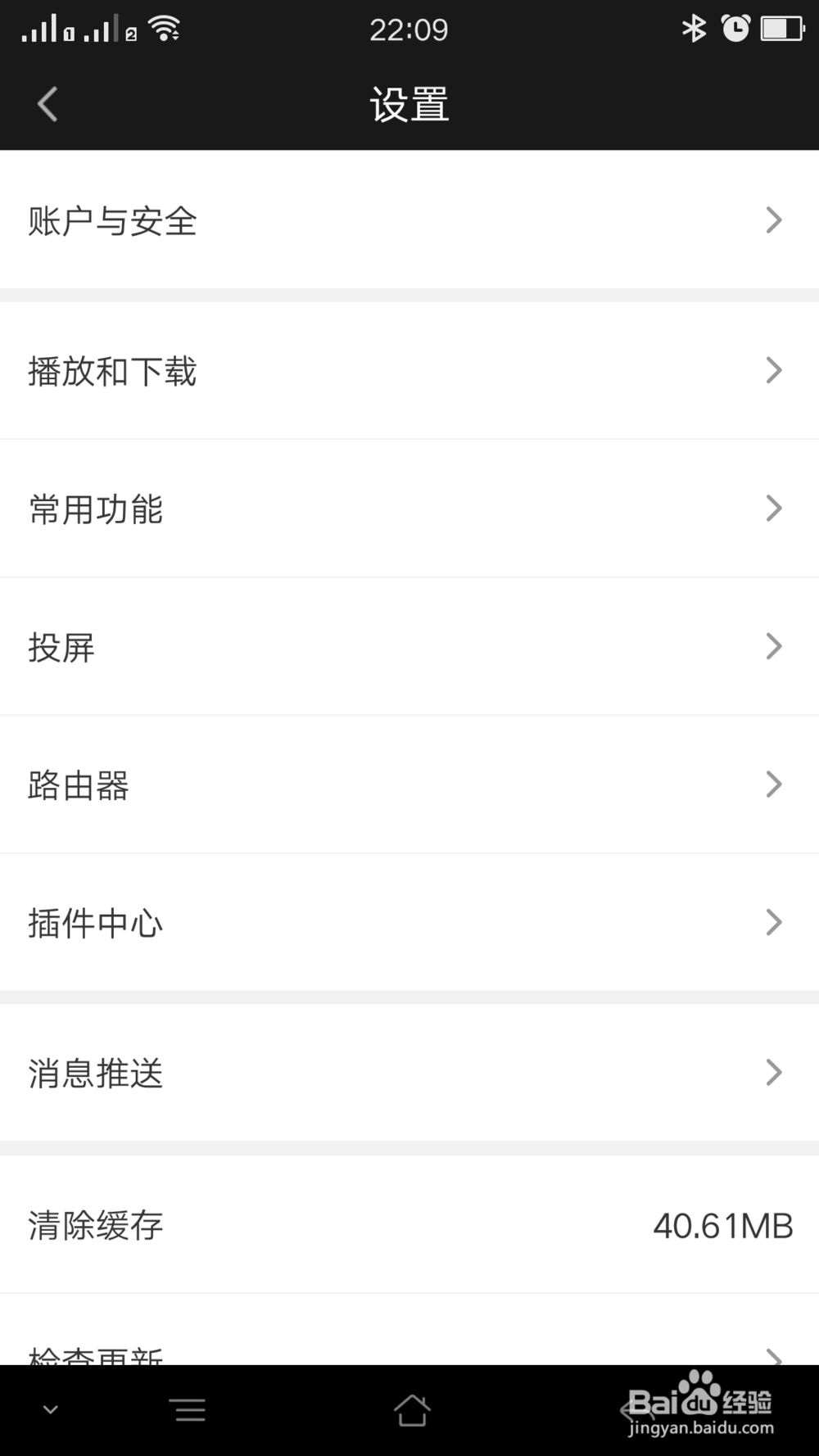Tap the back arrow beside the 设置 title
819x1456 pixels.
pos(46,104)
